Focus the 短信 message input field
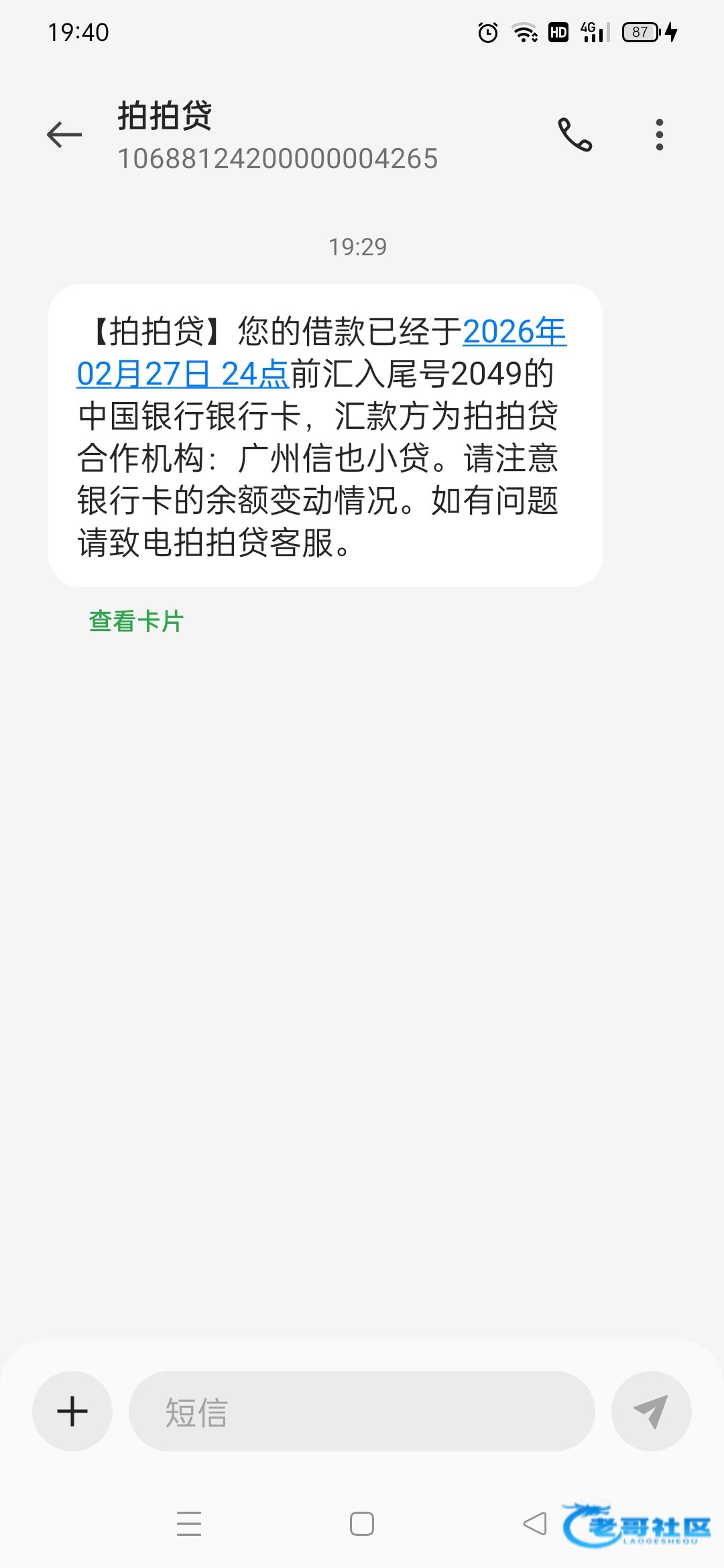Image resolution: width=724 pixels, height=1568 pixels. click(x=362, y=1411)
